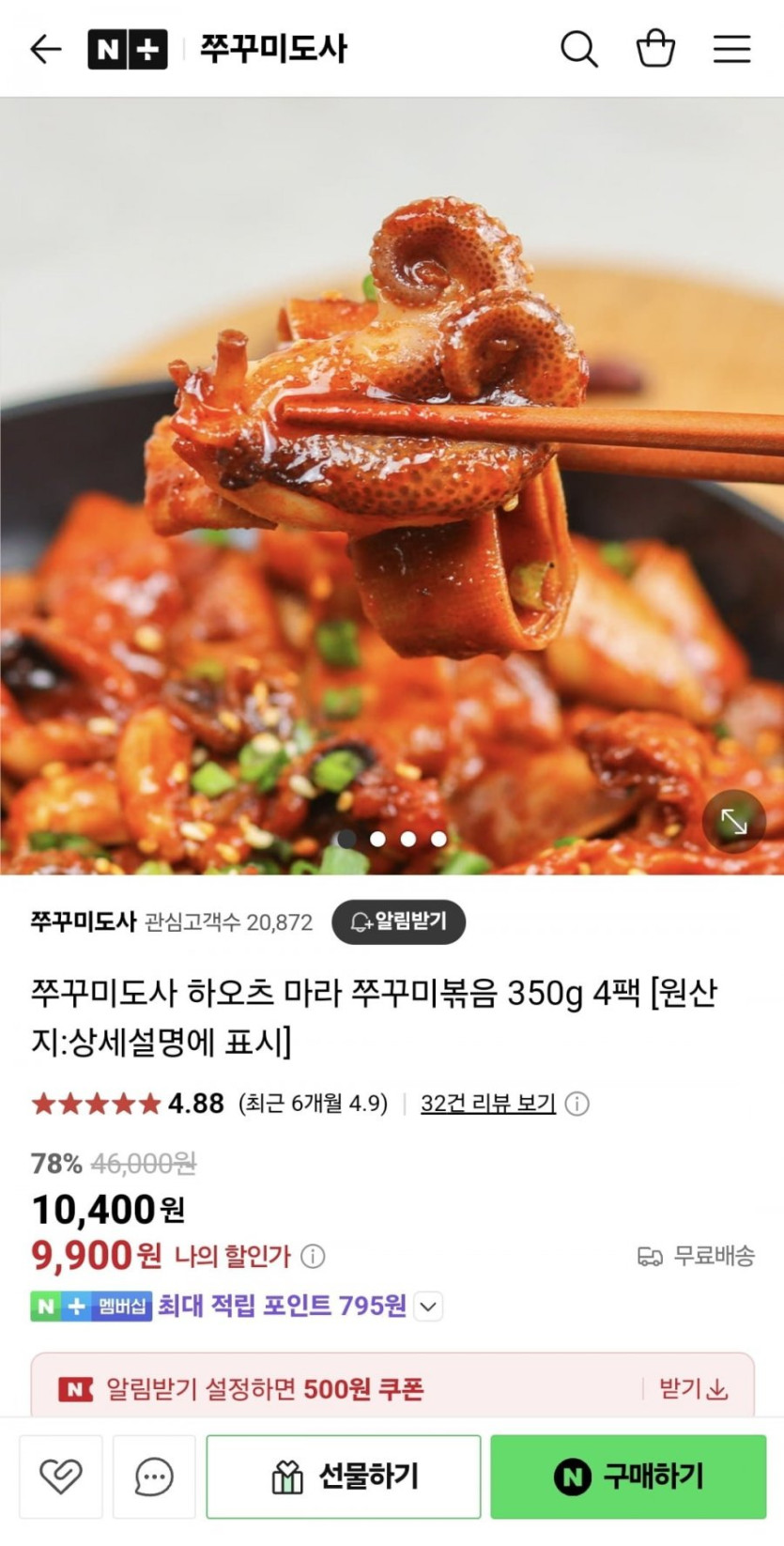
Task: Tap the 선물하기 button
Action: (344, 1476)
